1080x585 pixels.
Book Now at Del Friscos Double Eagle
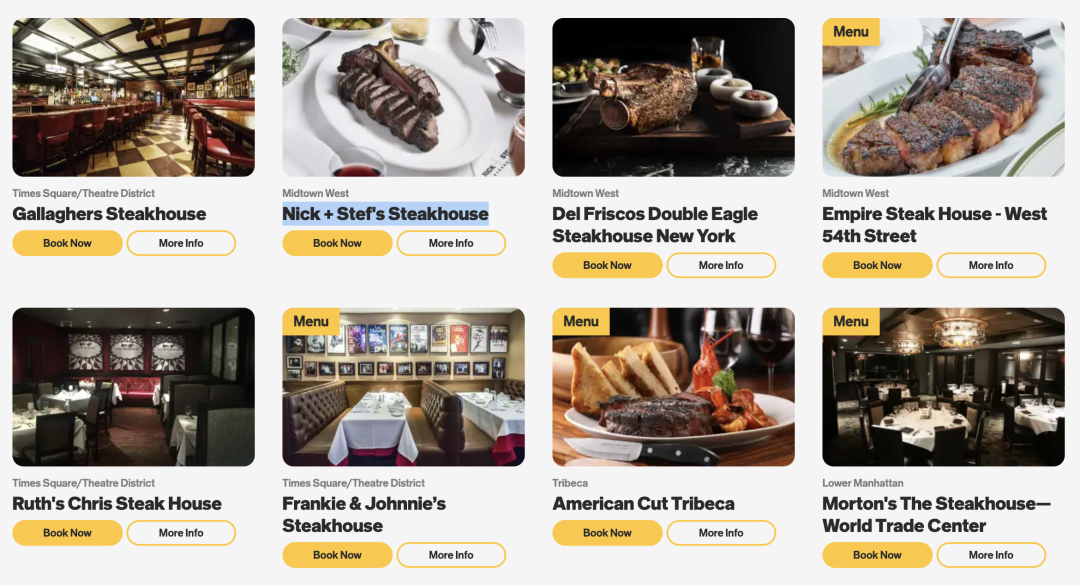607,265
